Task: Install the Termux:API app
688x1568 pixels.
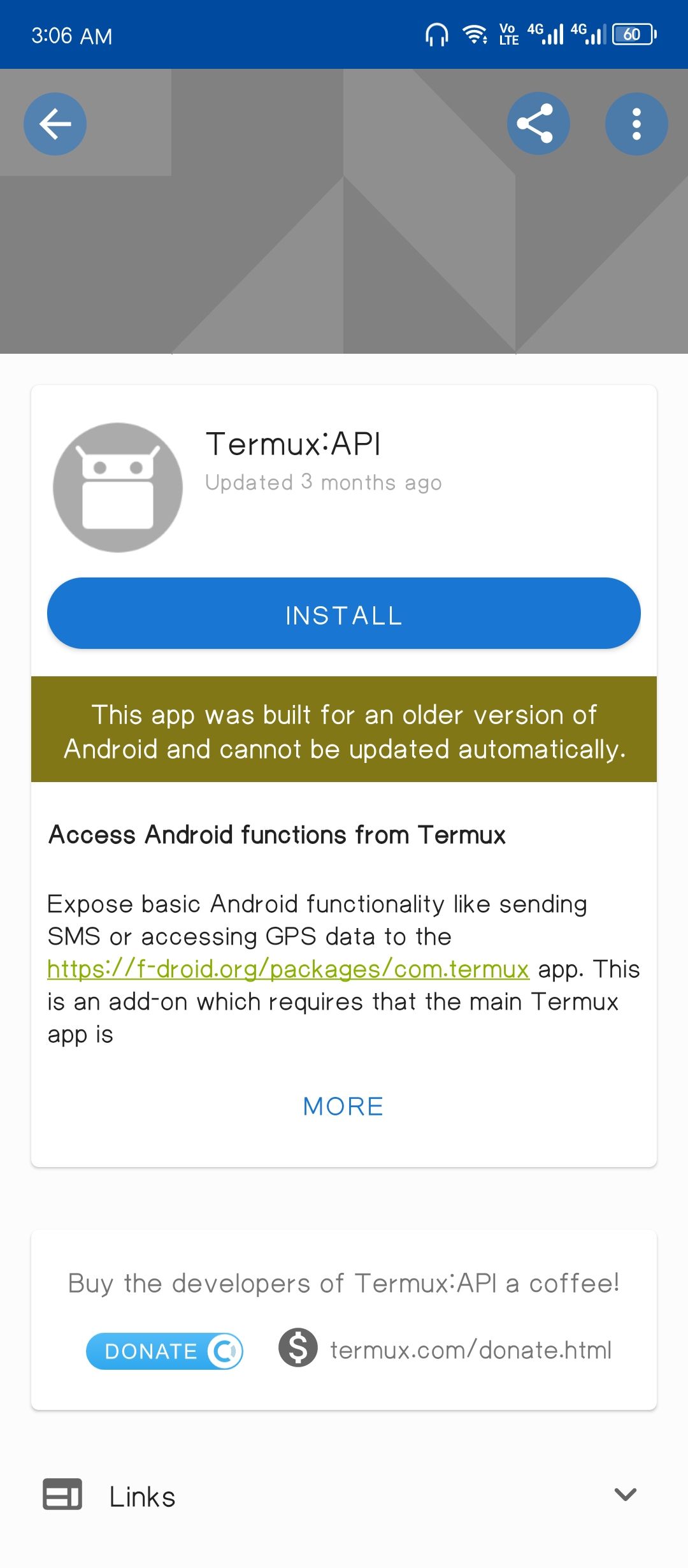Action: [344, 613]
